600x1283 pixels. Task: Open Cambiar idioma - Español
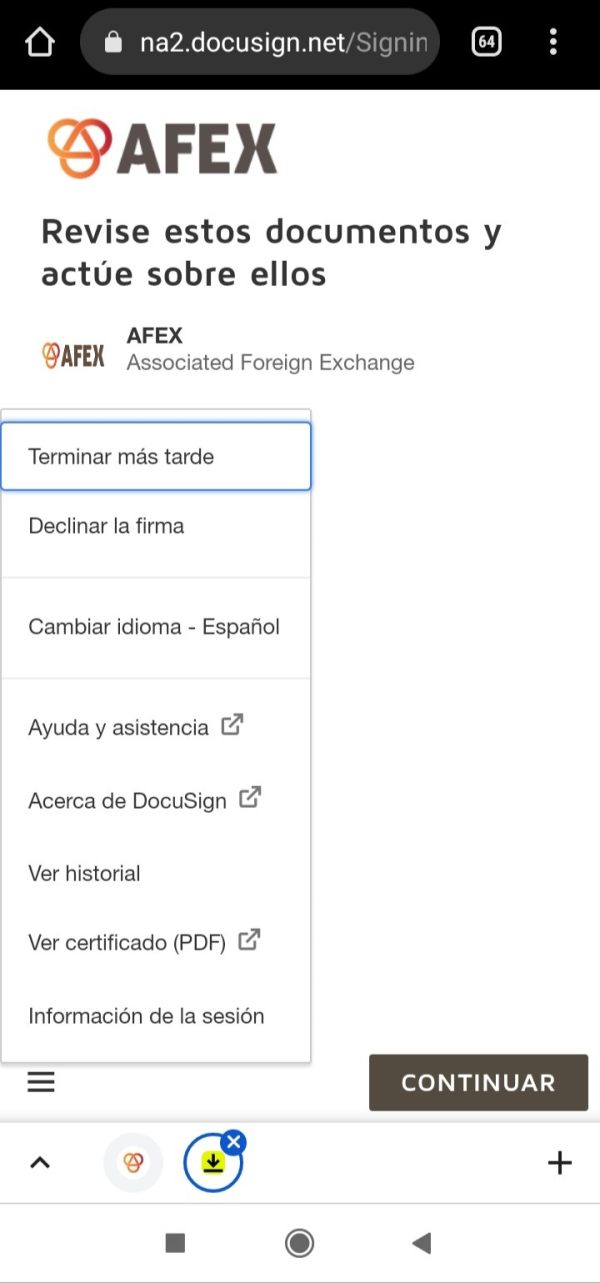point(156,627)
